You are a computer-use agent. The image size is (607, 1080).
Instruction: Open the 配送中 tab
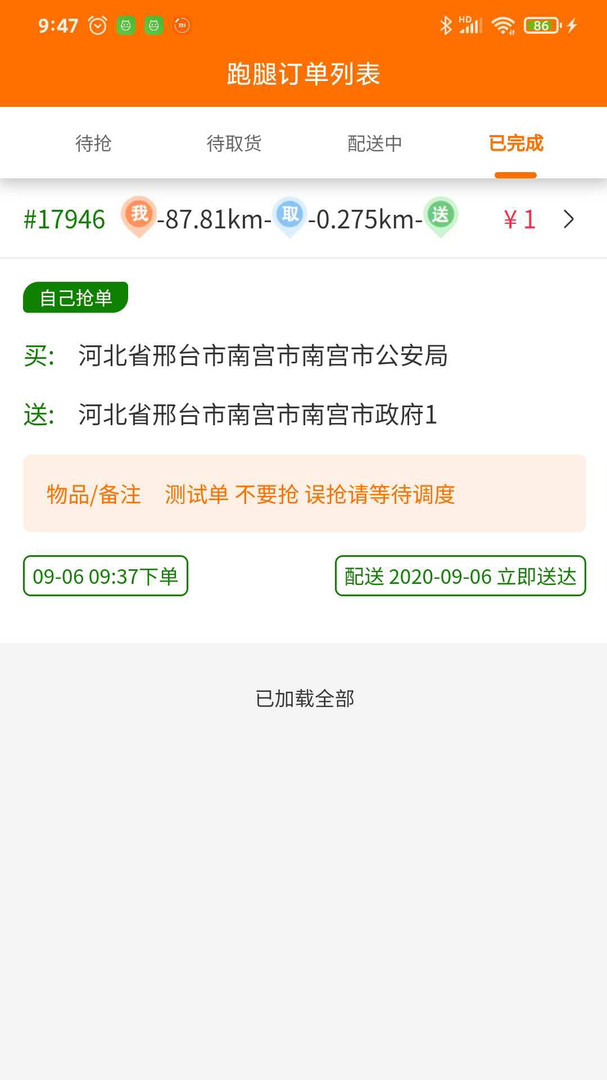(375, 144)
